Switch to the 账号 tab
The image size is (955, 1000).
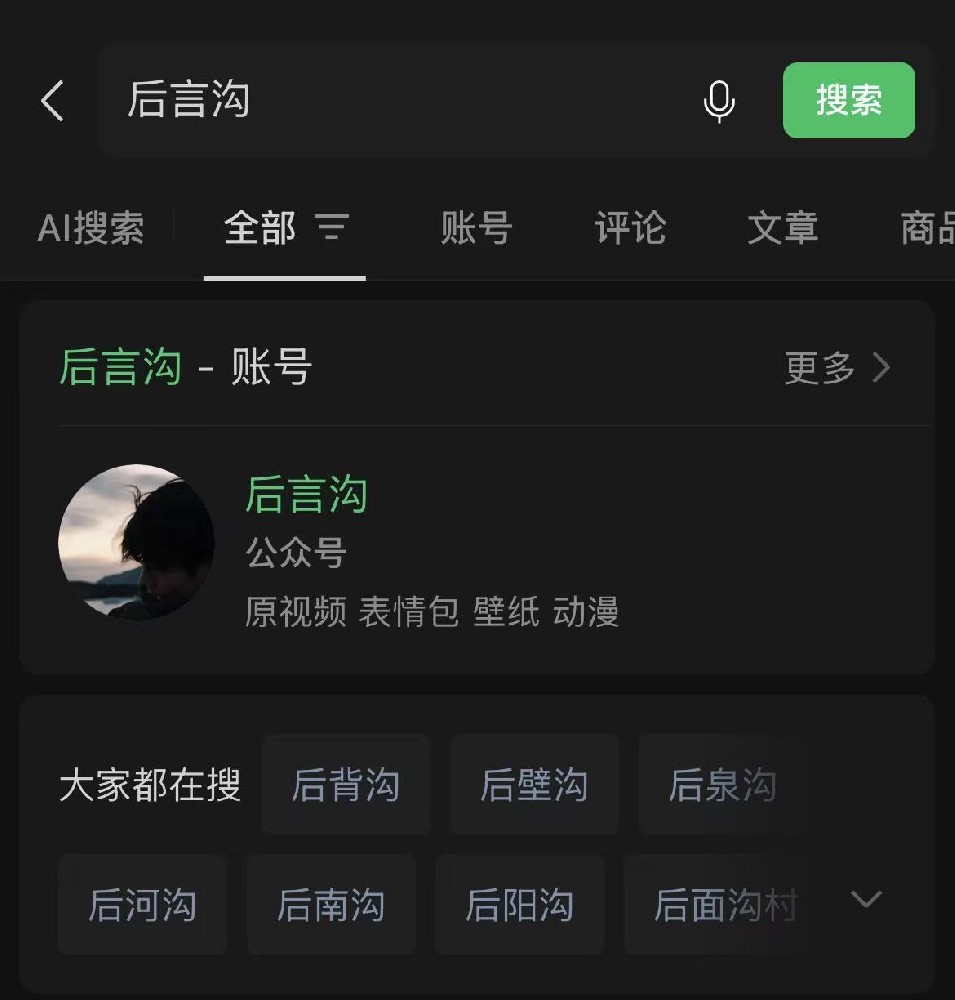[476, 229]
